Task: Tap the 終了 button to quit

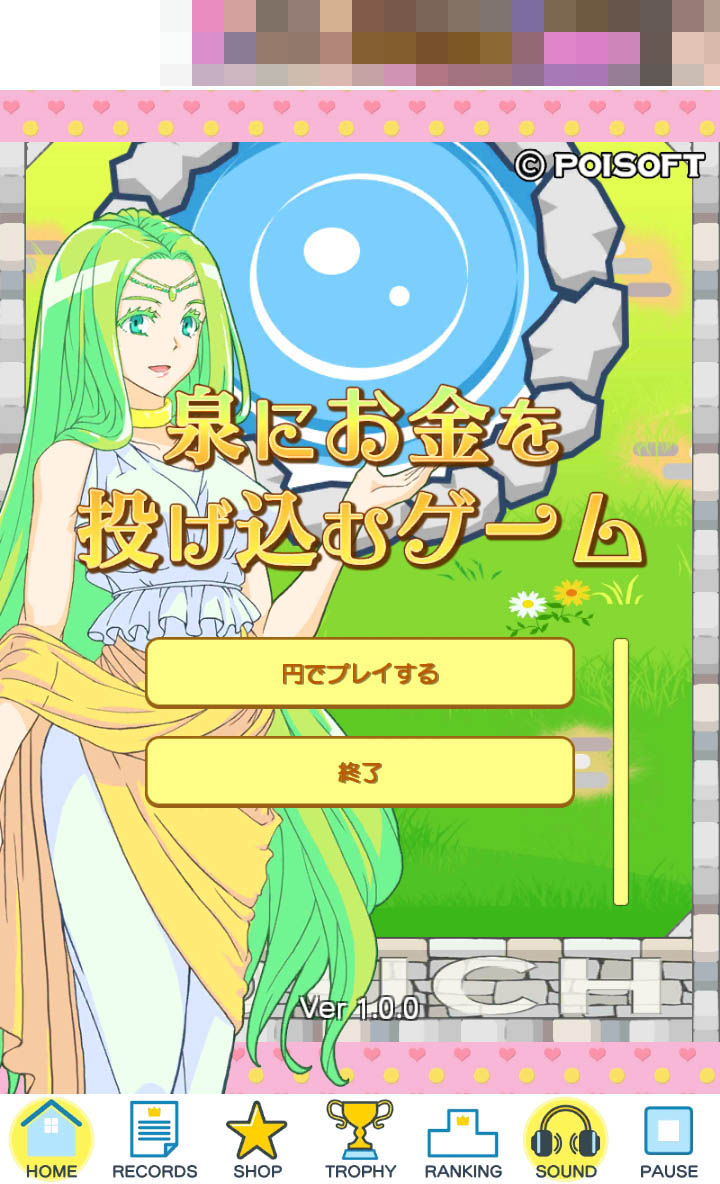Action: point(360,772)
